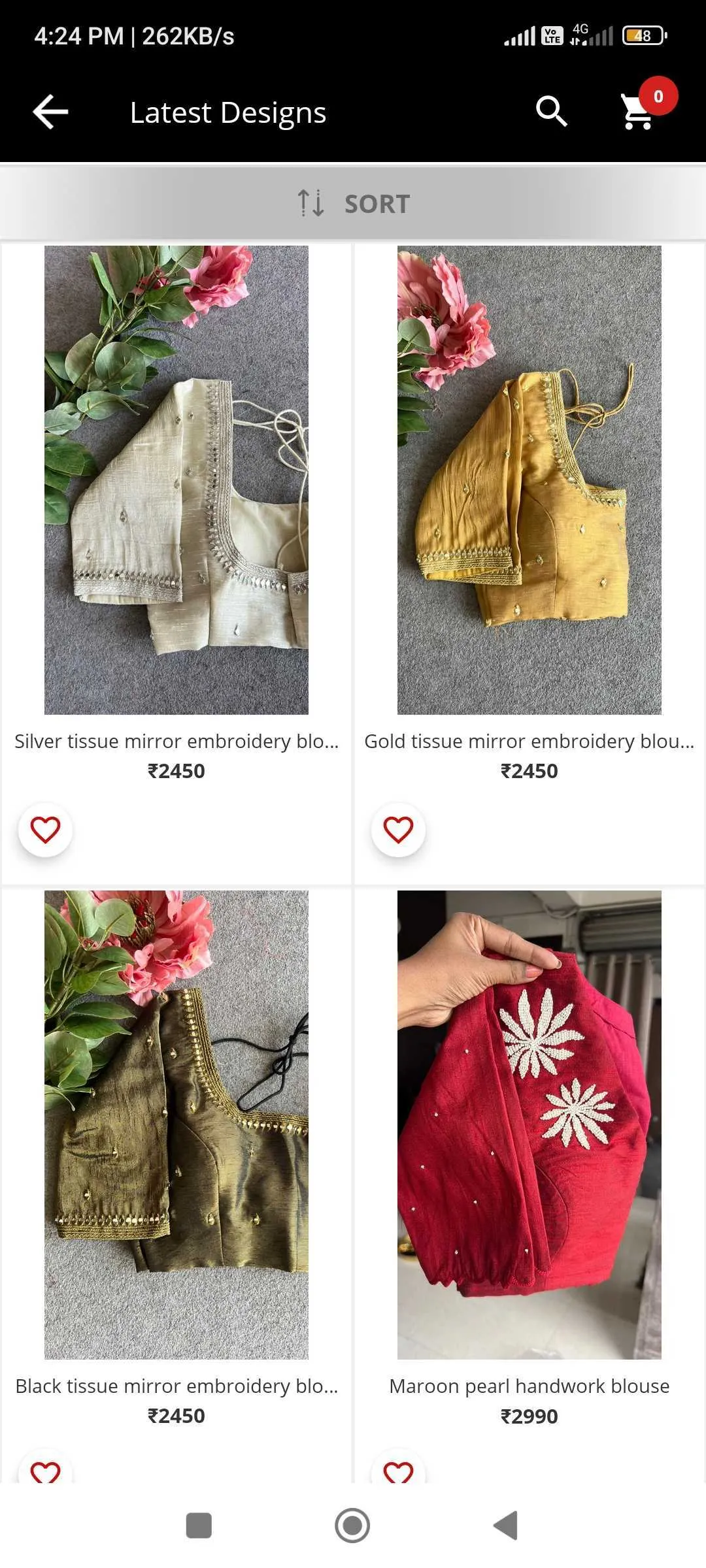Open search from the top bar
Viewport: 706px width, 1568px height.
coord(552,112)
